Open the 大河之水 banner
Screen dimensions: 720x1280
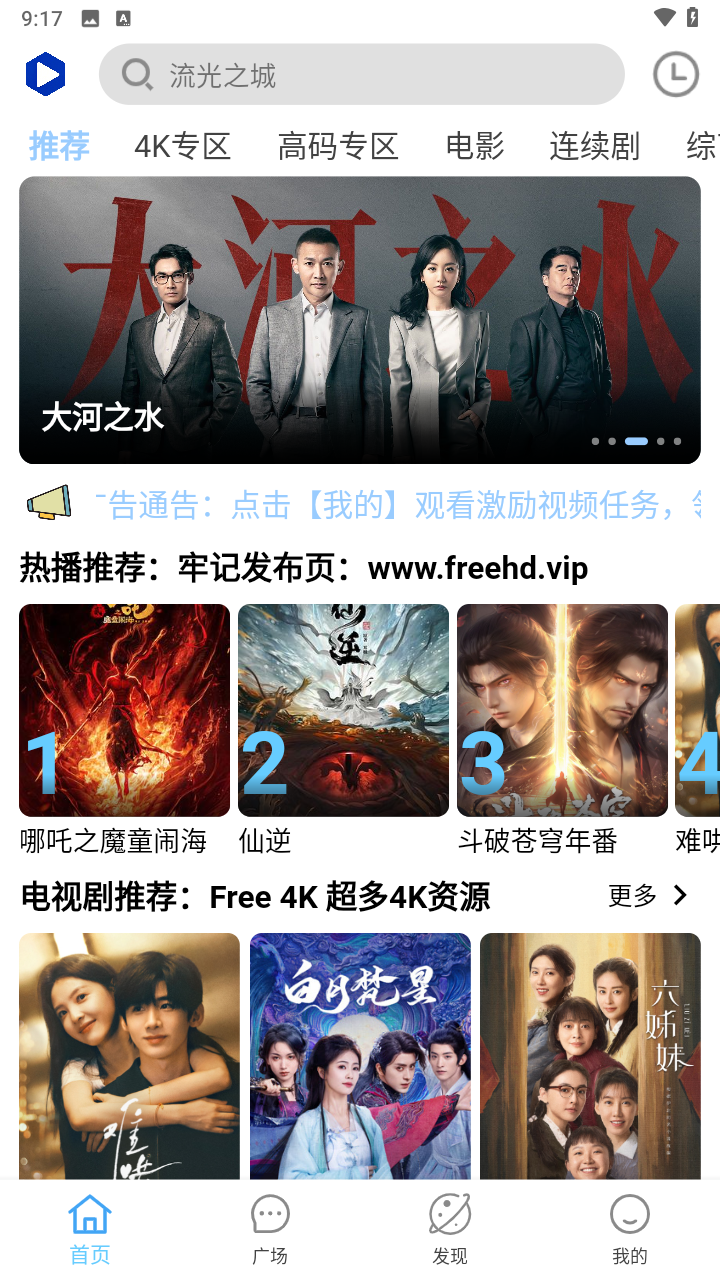(360, 320)
